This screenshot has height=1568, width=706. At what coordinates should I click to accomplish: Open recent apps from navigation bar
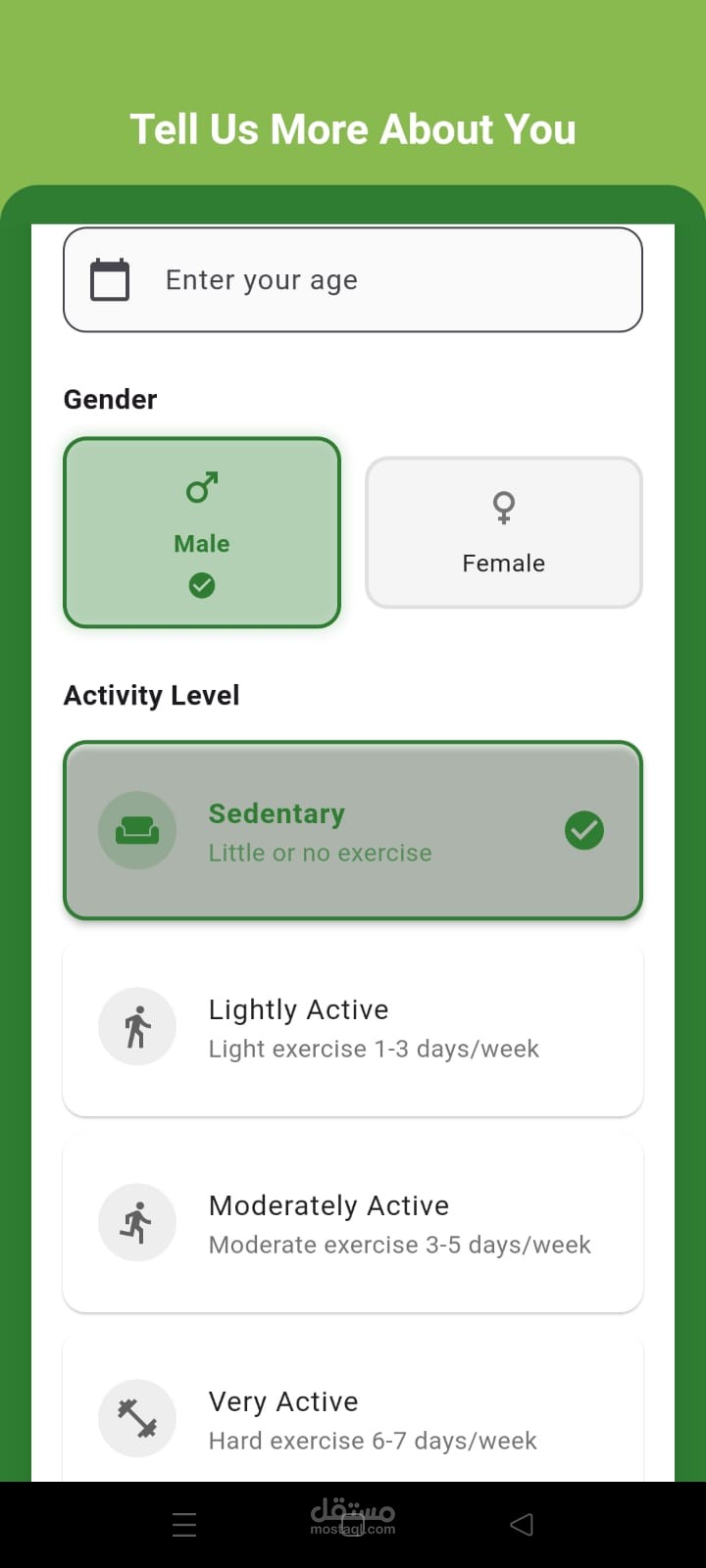point(184,1524)
